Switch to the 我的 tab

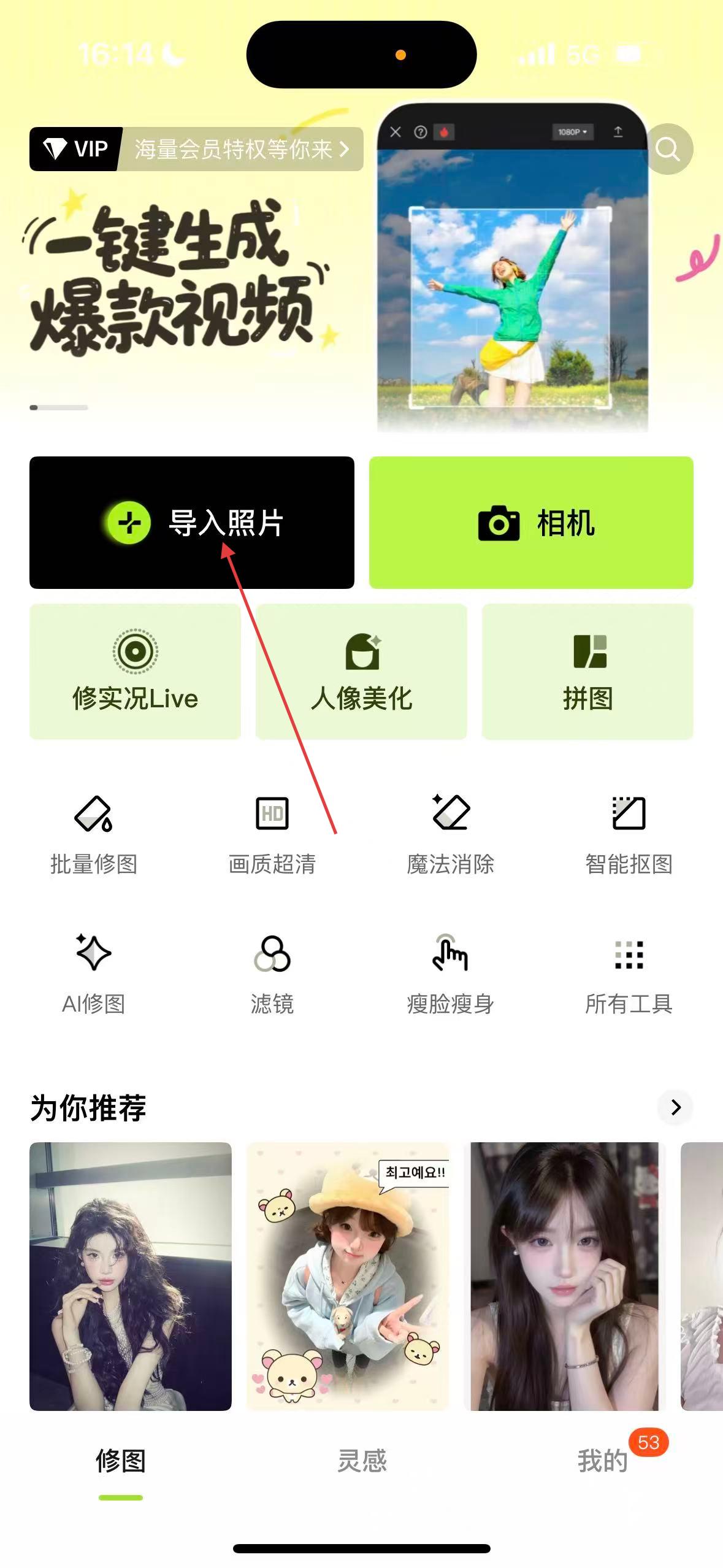point(603,1461)
